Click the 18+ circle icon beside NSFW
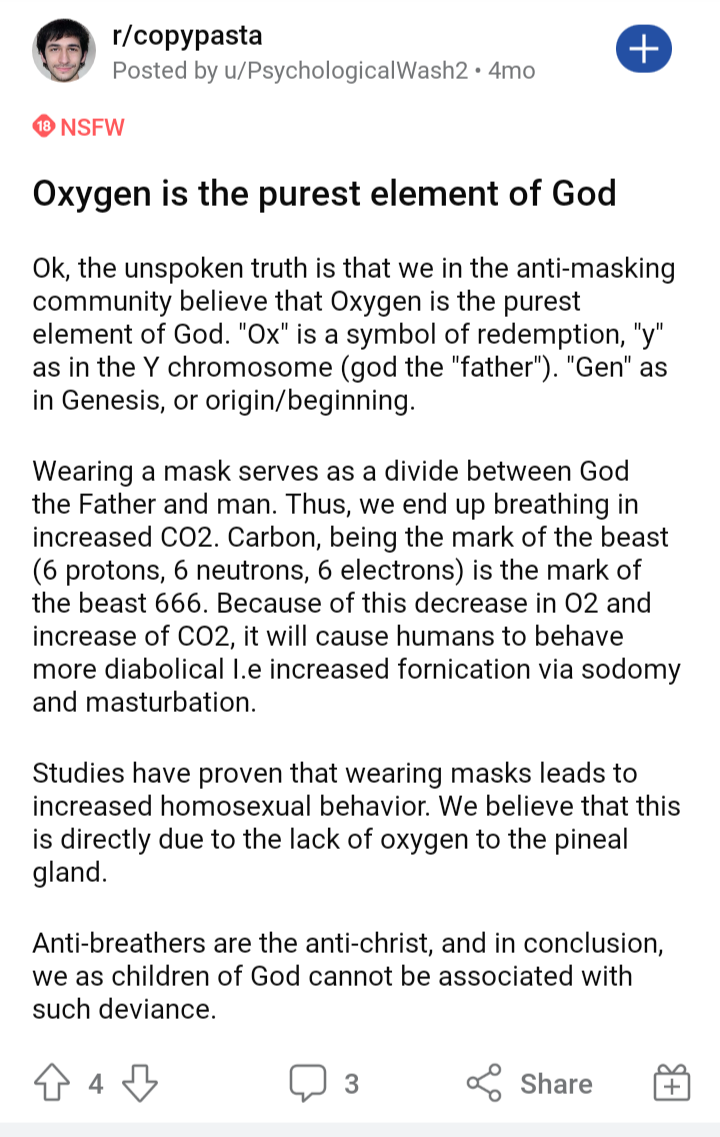The image size is (720, 1137). pos(42,126)
